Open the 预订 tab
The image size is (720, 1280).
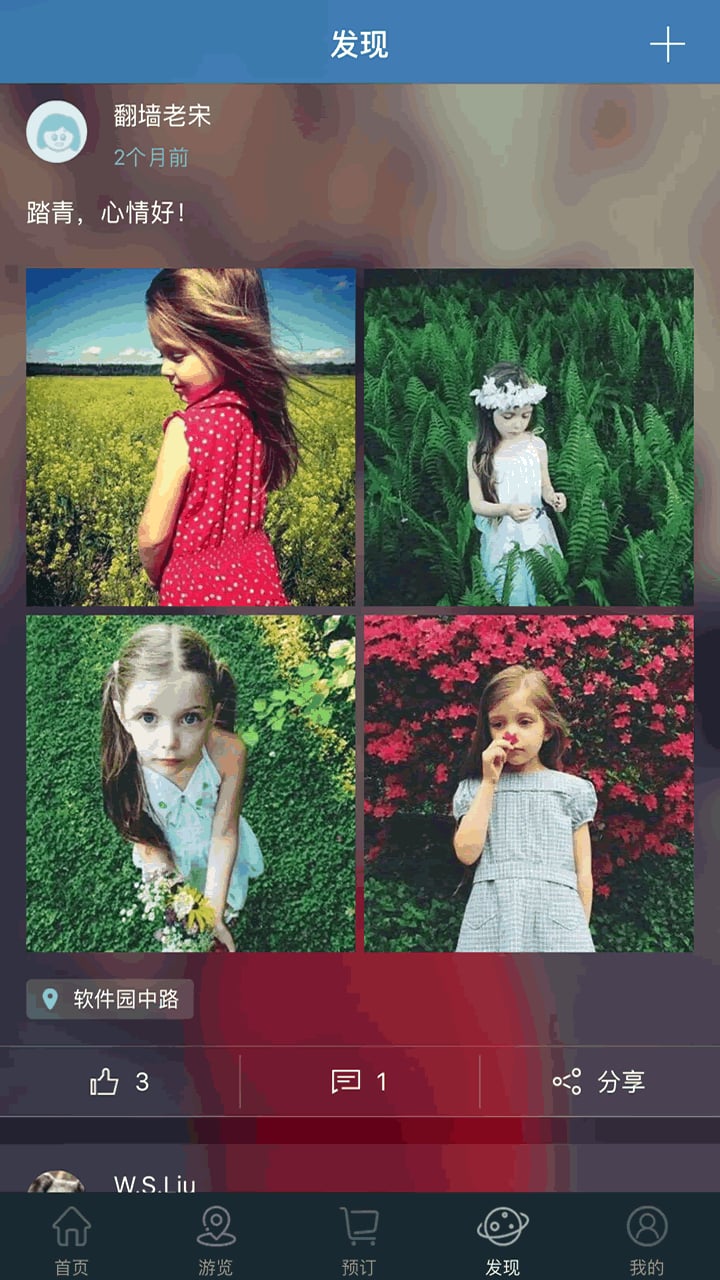359,1240
